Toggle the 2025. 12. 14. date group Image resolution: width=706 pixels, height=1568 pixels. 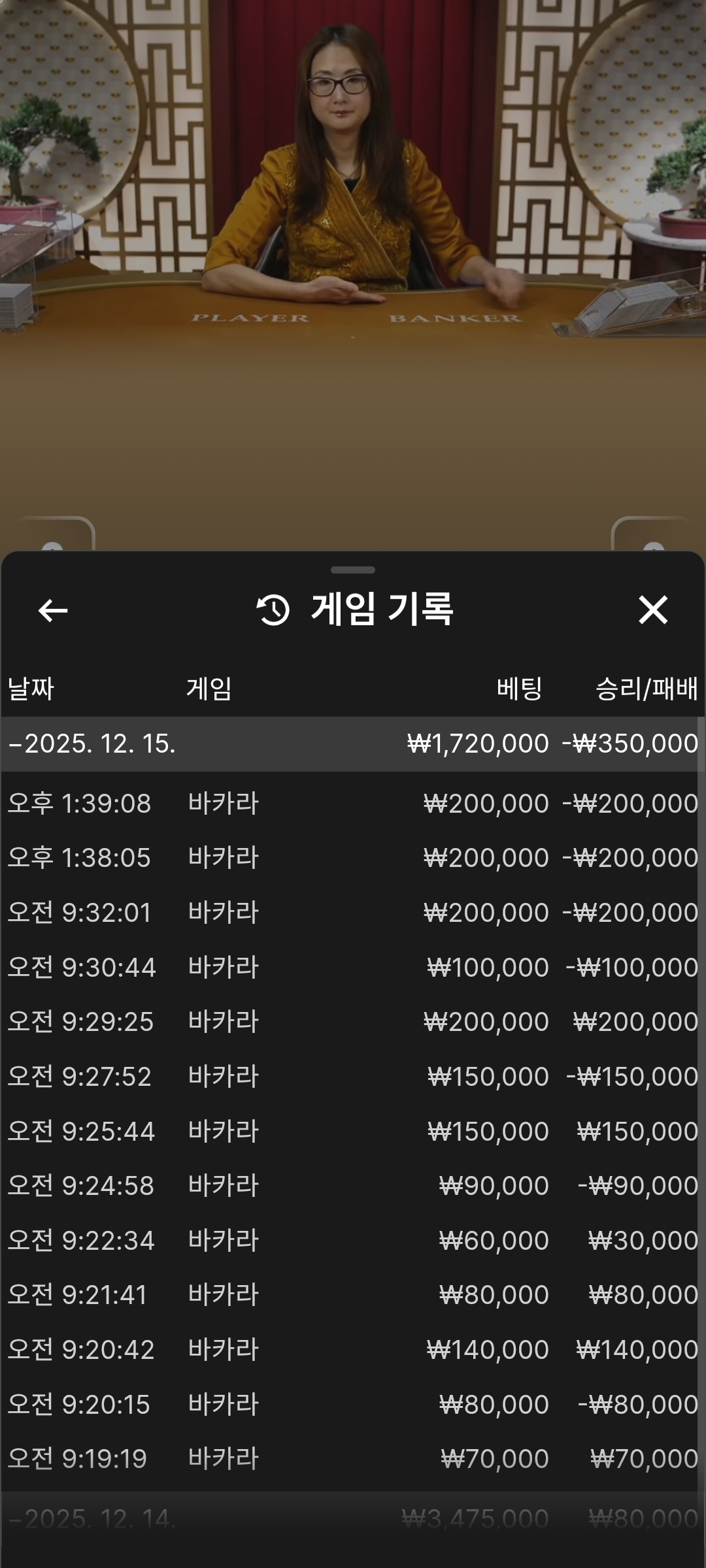click(x=92, y=1518)
